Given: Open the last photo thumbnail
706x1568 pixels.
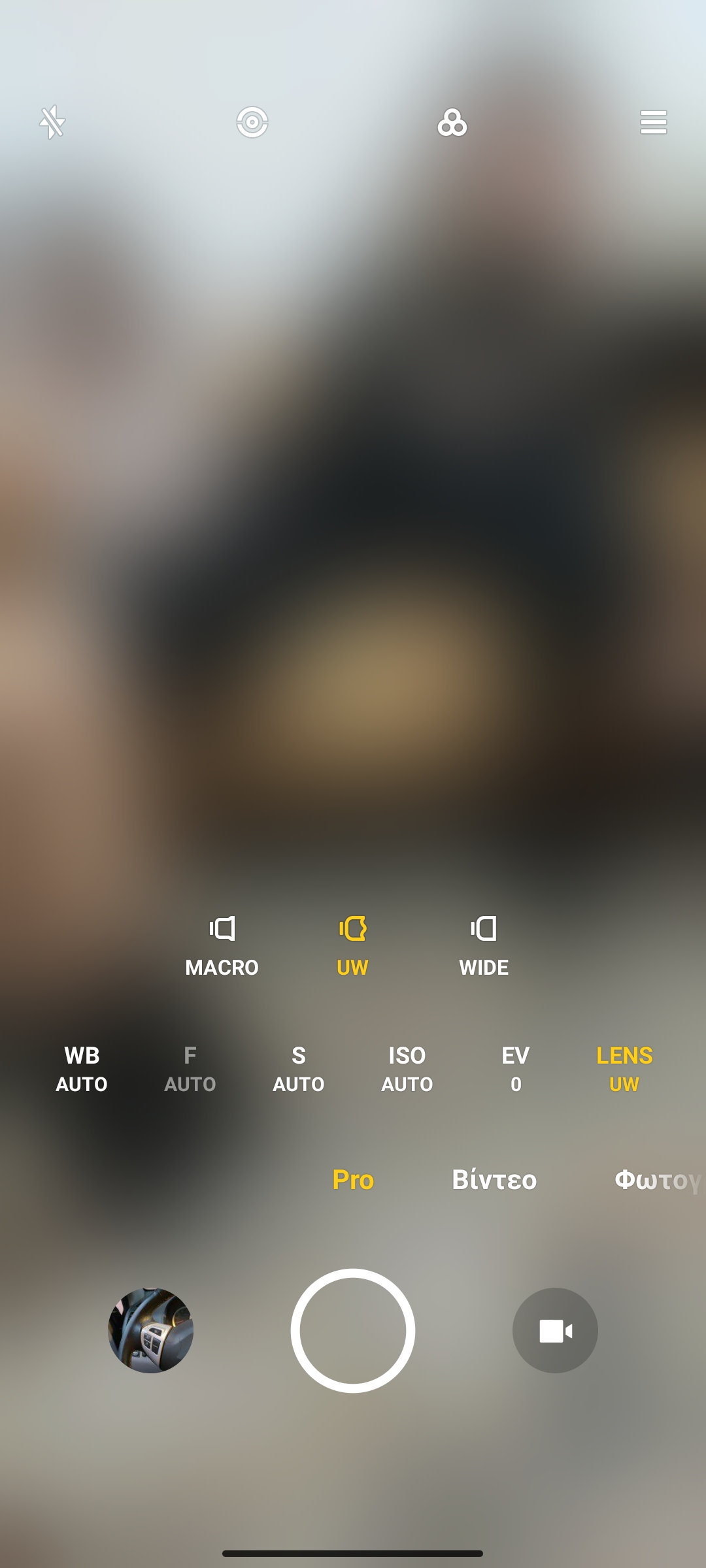Looking at the screenshot, I should (x=150, y=1330).
